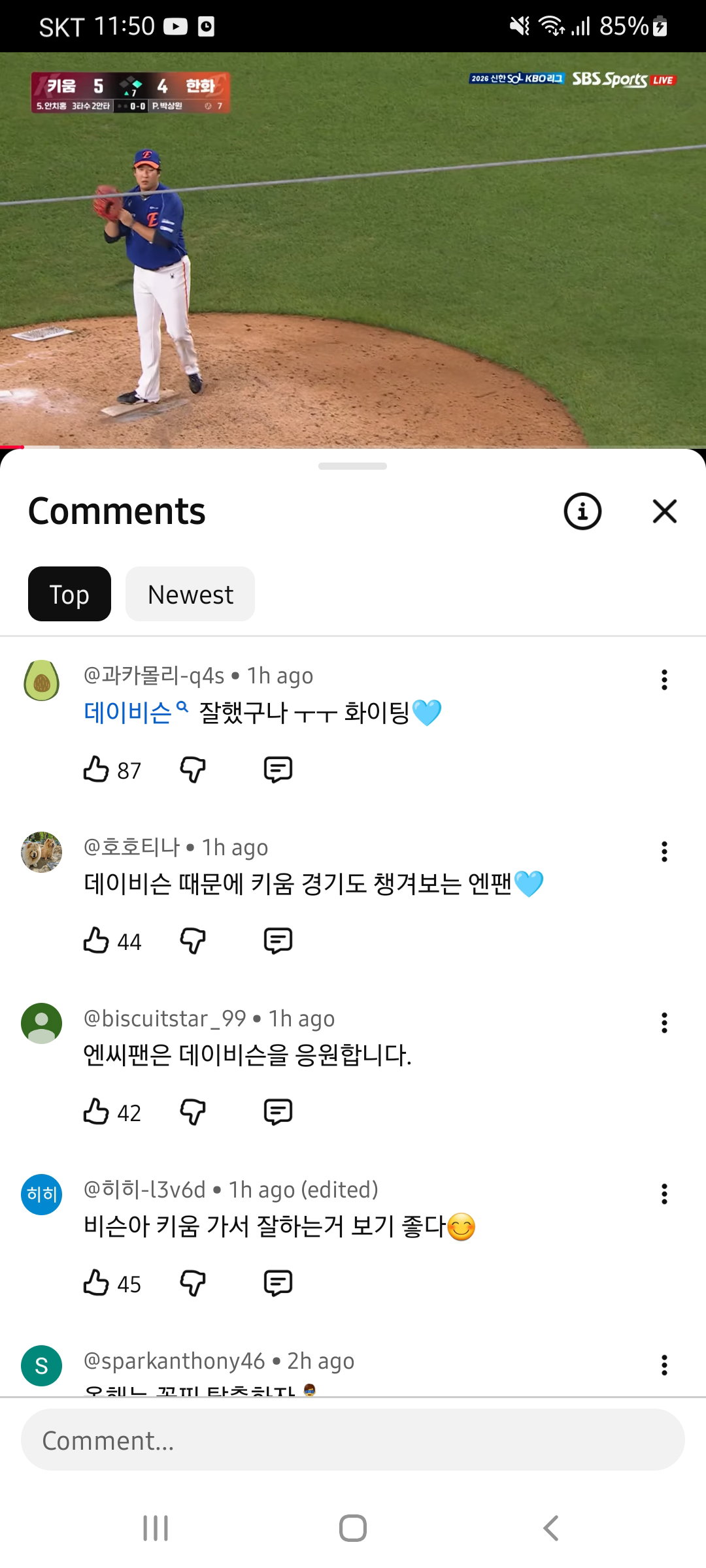Select the Top comments chip
This screenshot has height=1568, width=706.
[69, 594]
